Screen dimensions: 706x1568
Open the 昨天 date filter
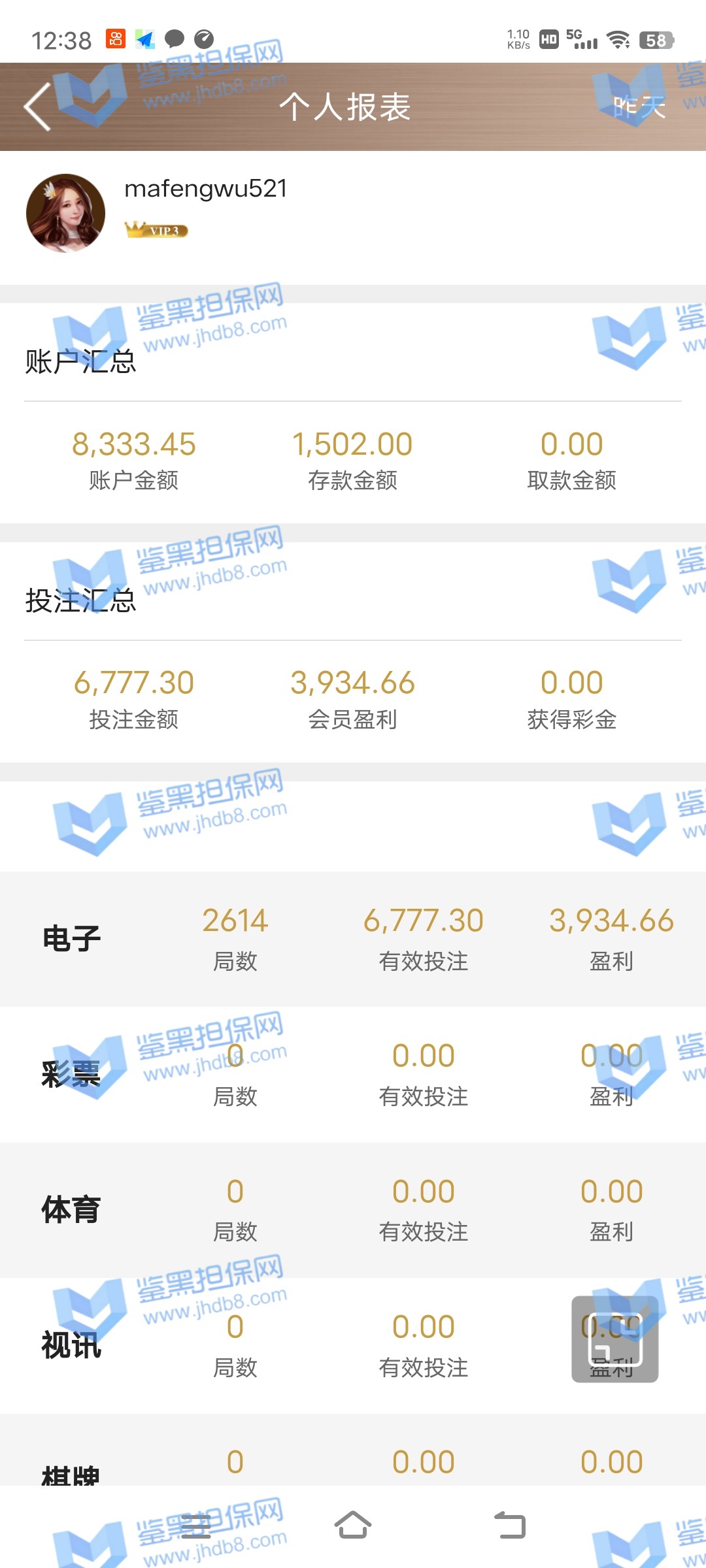[639, 107]
